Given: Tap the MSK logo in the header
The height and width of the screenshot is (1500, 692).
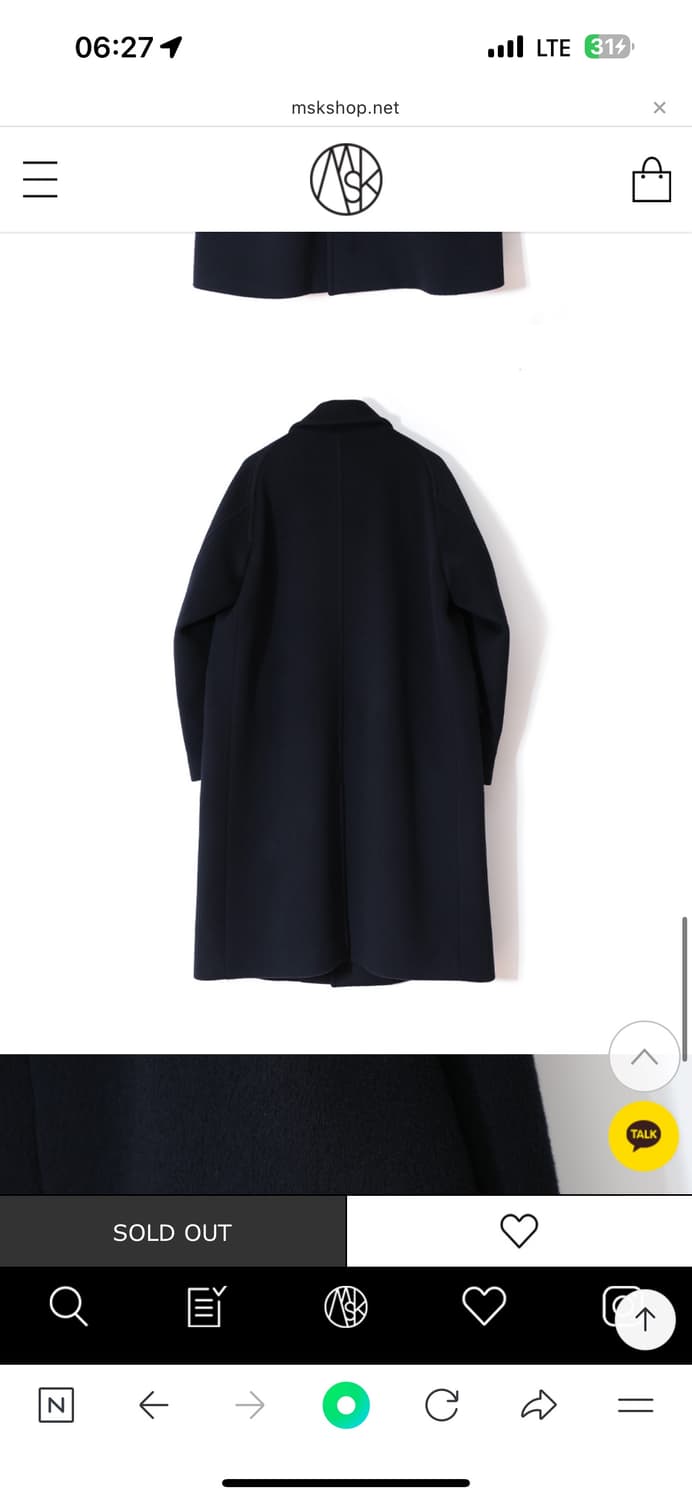Looking at the screenshot, I should (x=346, y=179).
